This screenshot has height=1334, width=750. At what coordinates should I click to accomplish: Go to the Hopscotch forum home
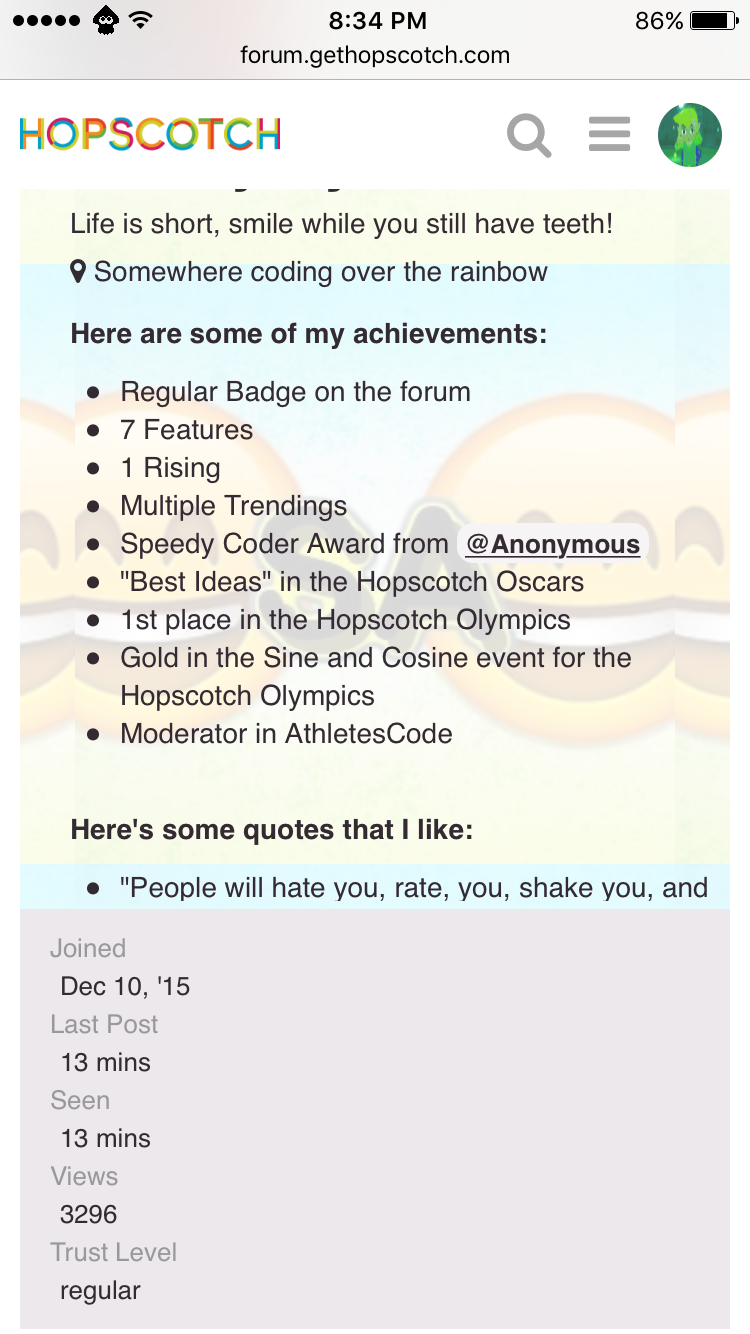150,134
